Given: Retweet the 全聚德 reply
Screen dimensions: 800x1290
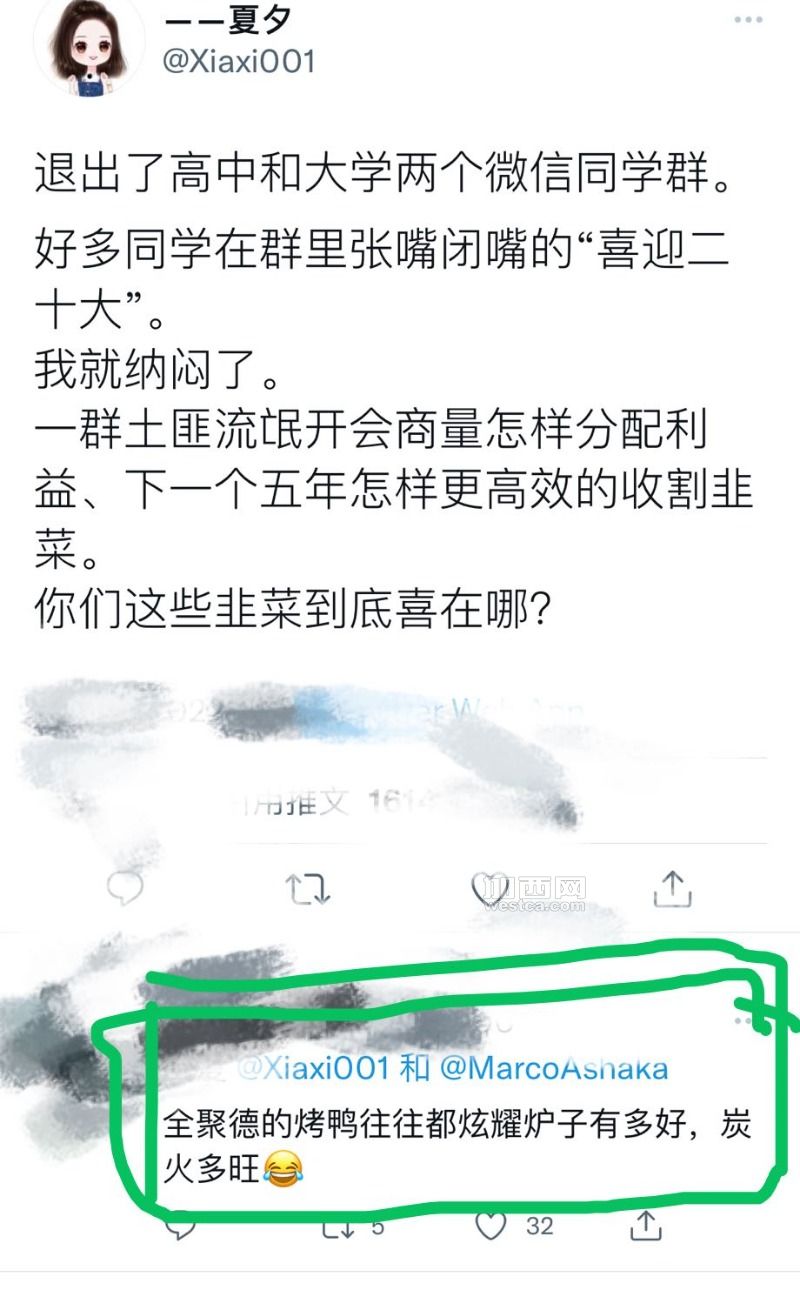Looking at the screenshot, I should pos(338,1227).
